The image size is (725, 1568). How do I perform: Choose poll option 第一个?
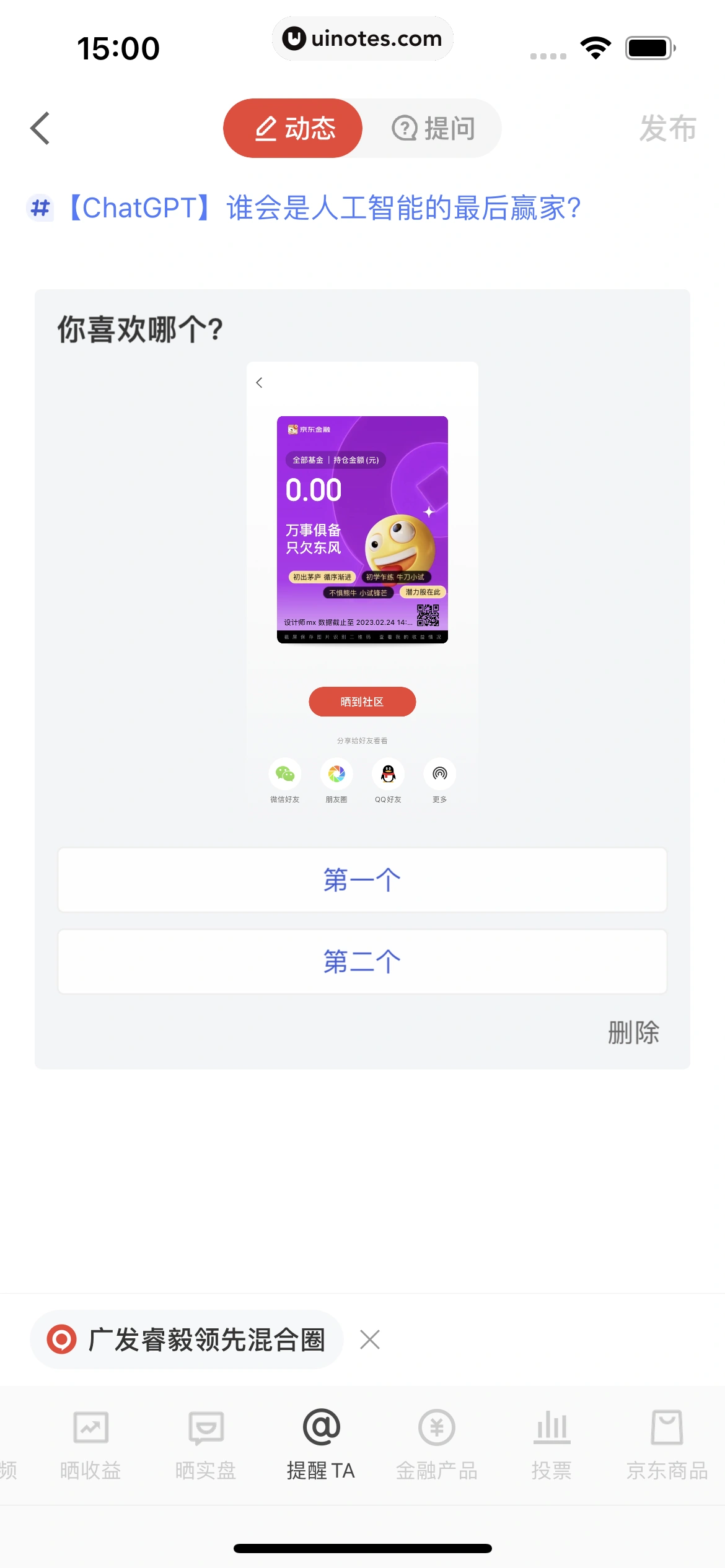pos(362,879)
